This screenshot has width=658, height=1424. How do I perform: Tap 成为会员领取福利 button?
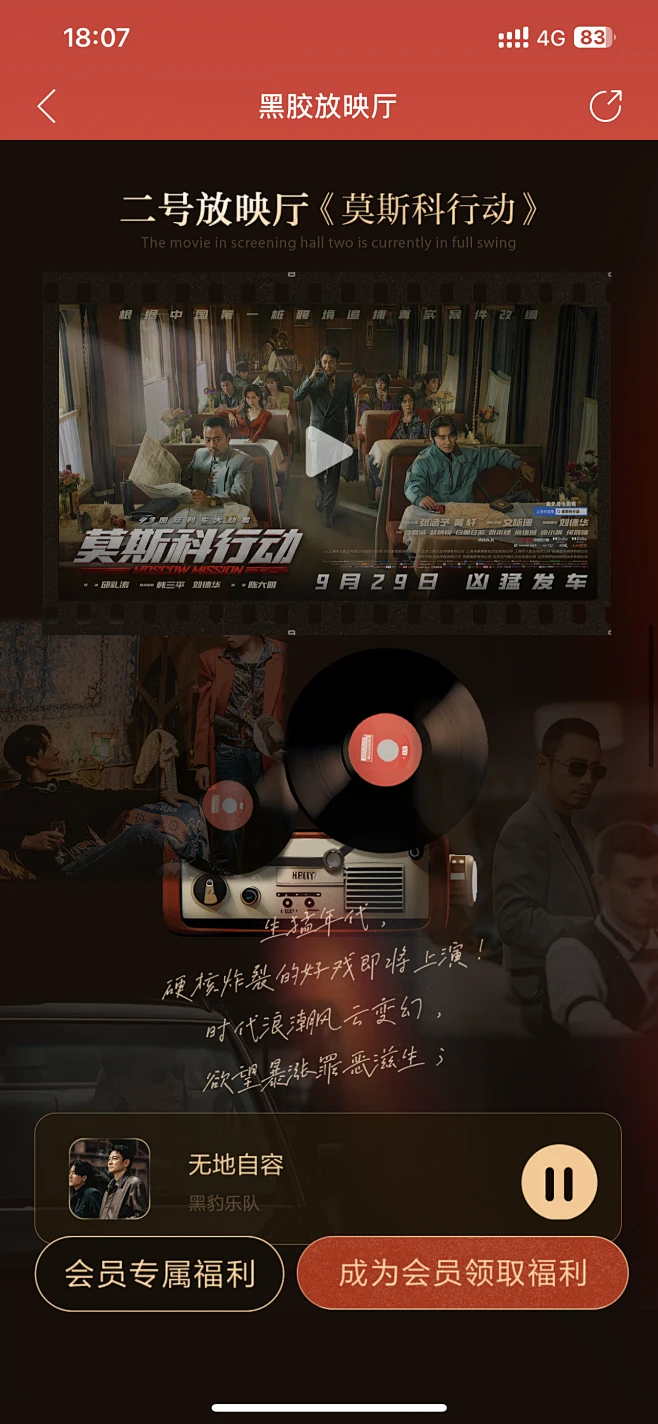point(463,1273)
